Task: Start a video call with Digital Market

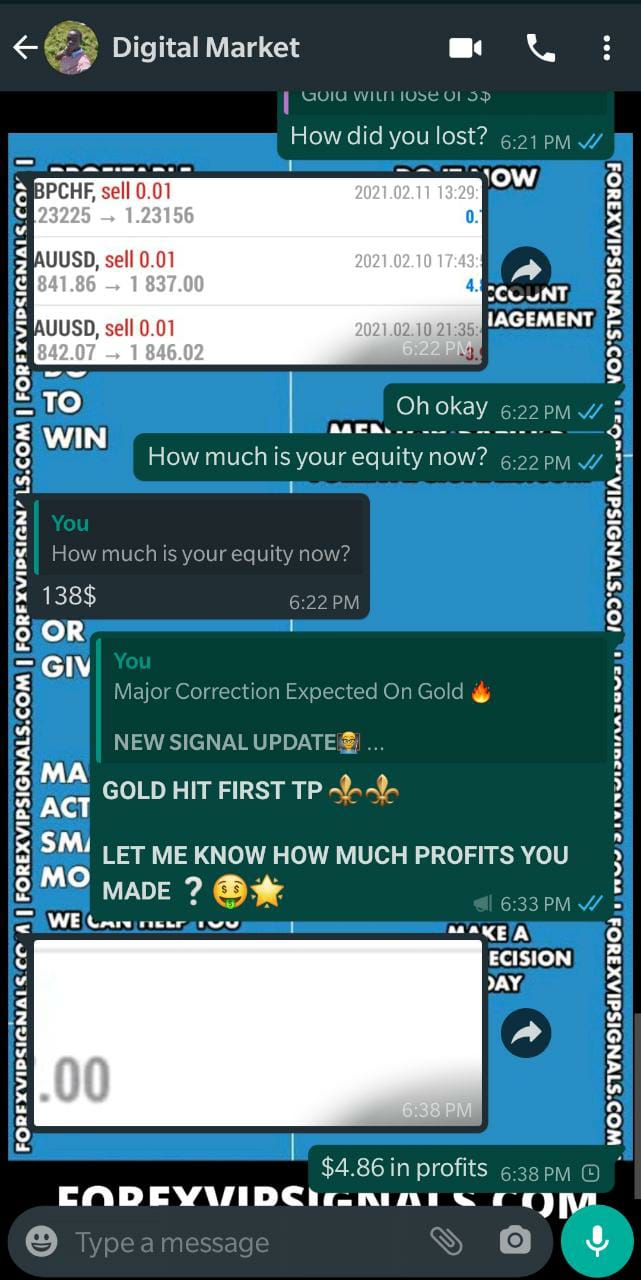Action: (466, 47)
